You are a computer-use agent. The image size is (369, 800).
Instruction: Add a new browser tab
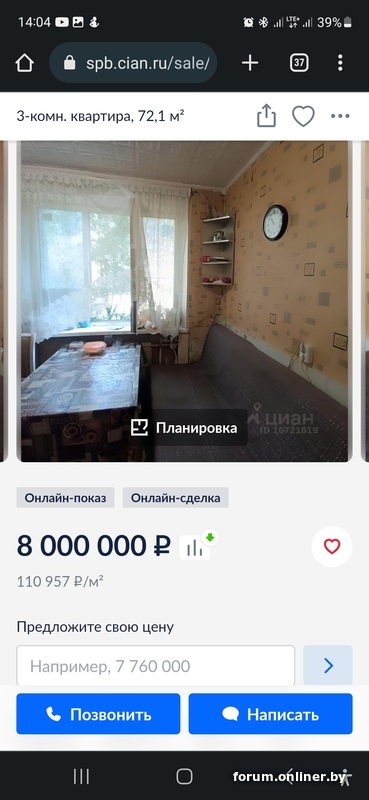[250, 63]
